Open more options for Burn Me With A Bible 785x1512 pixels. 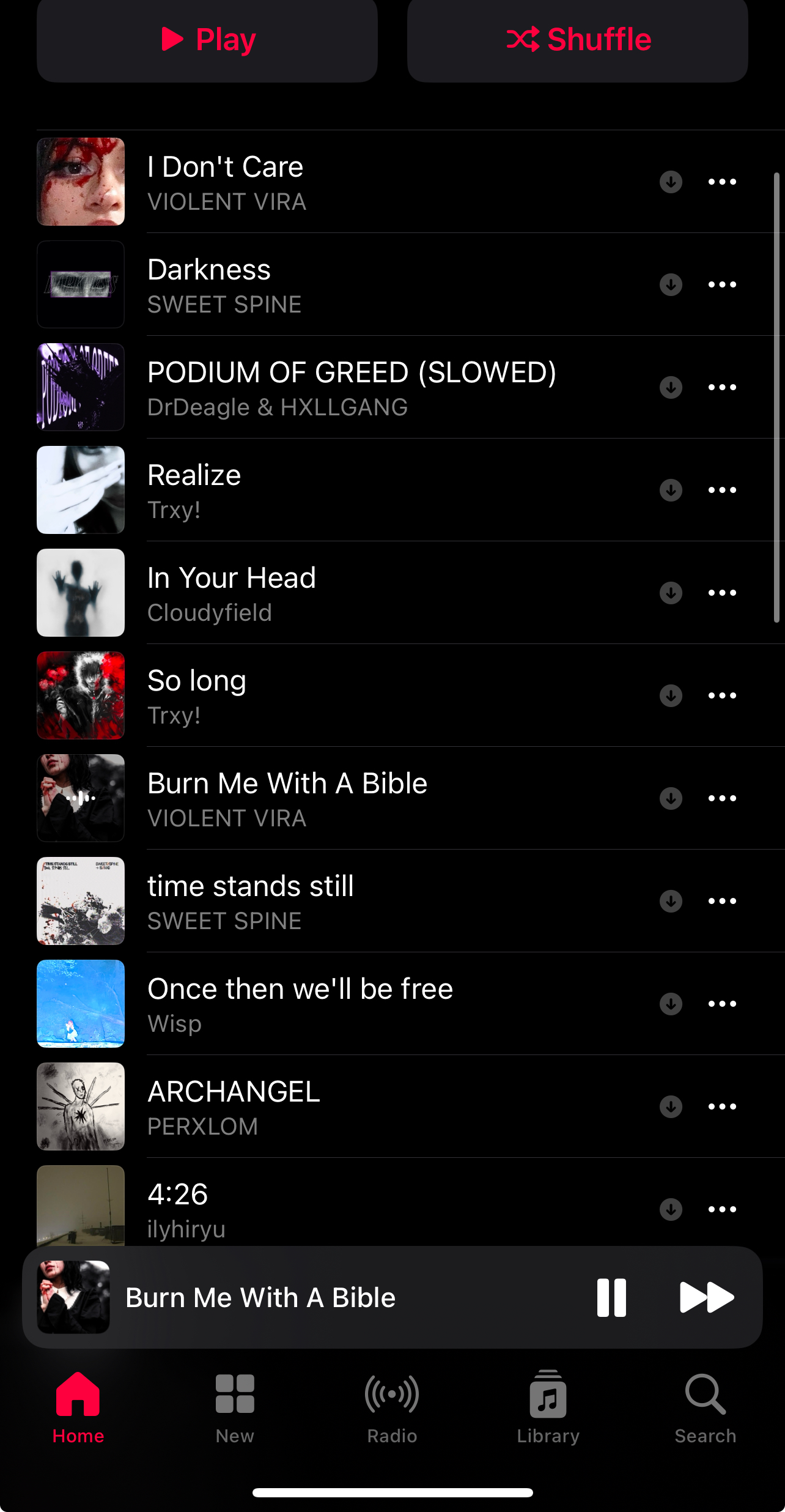(x=722, y=798)
